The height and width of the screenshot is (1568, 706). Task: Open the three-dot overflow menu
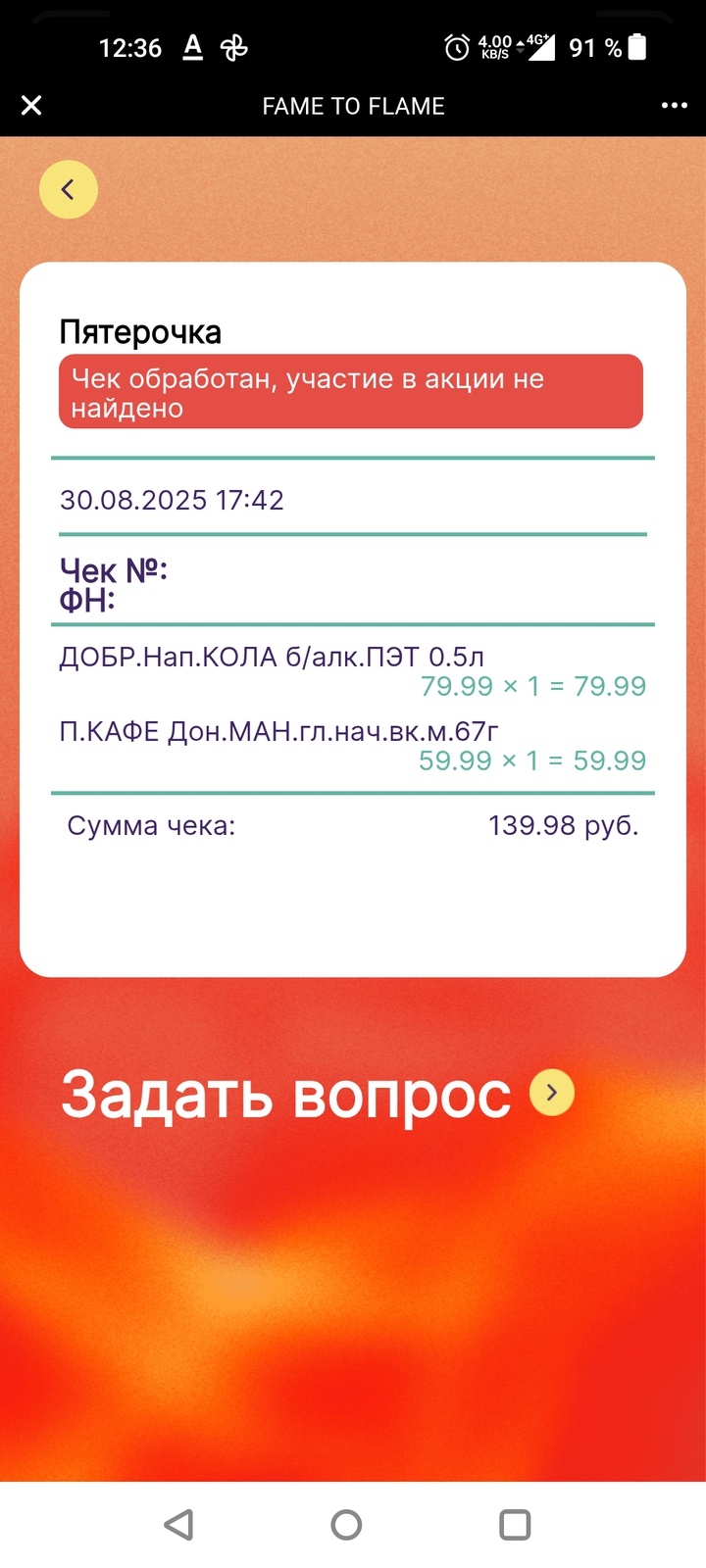coord(675,106)
